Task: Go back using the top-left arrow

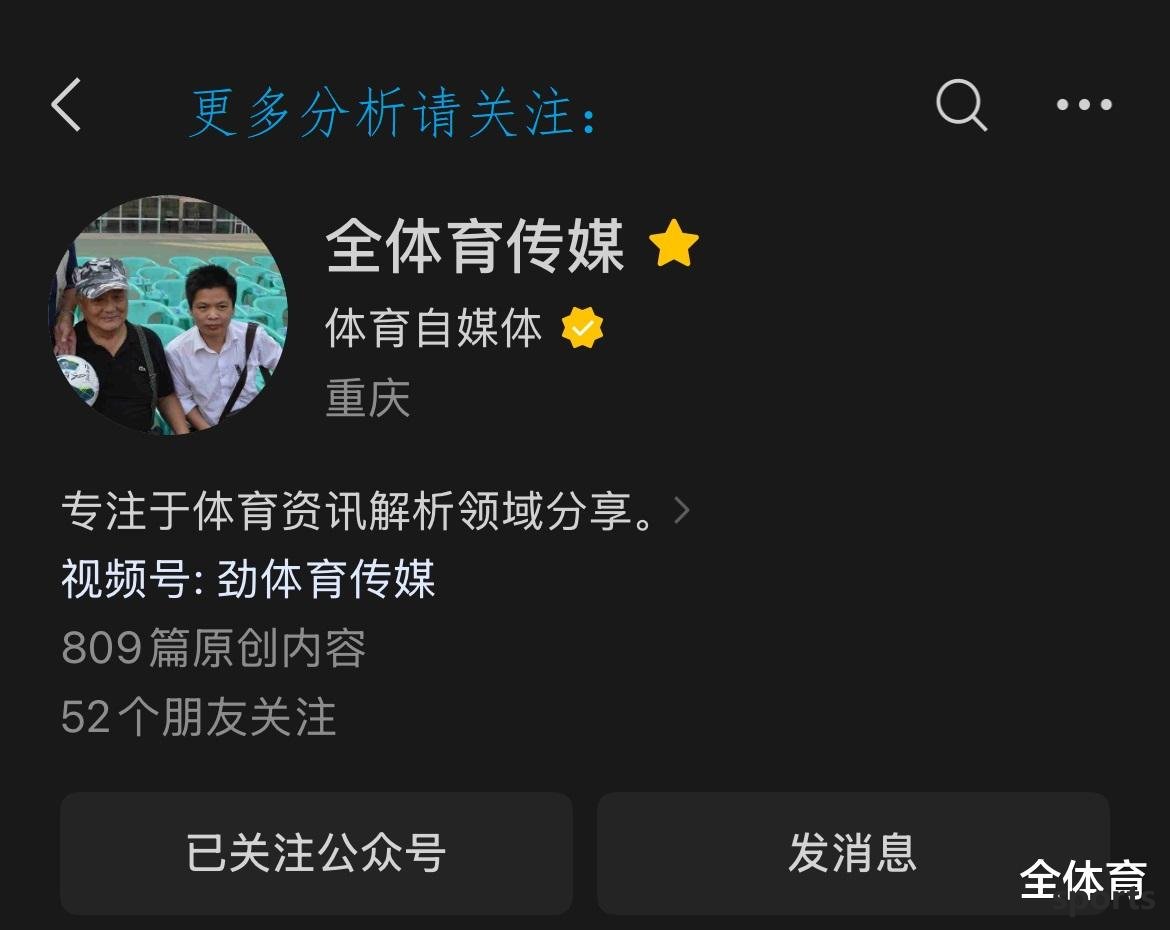Action: coord(66,105)
